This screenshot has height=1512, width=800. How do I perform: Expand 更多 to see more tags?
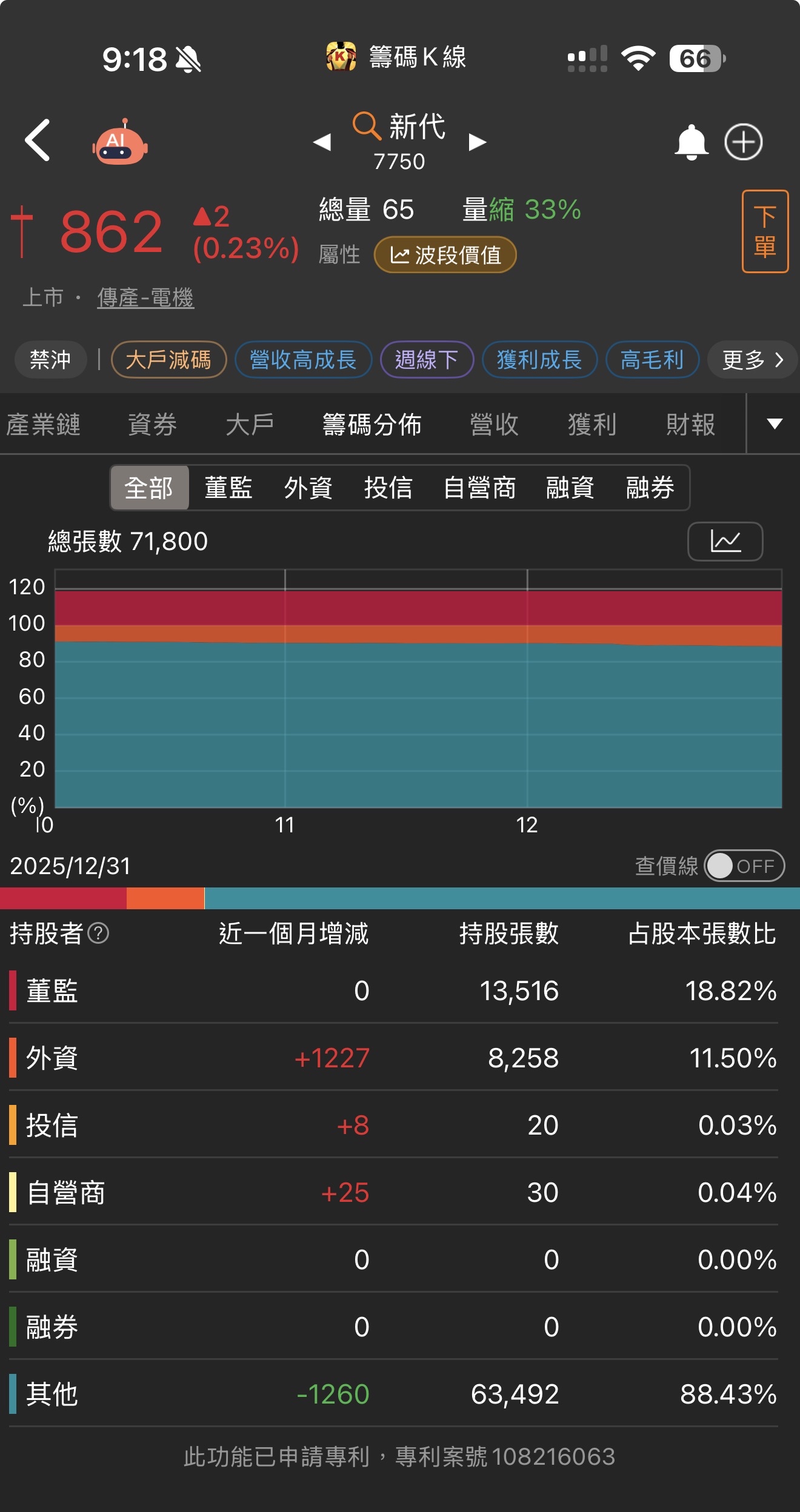pos(750,359)
